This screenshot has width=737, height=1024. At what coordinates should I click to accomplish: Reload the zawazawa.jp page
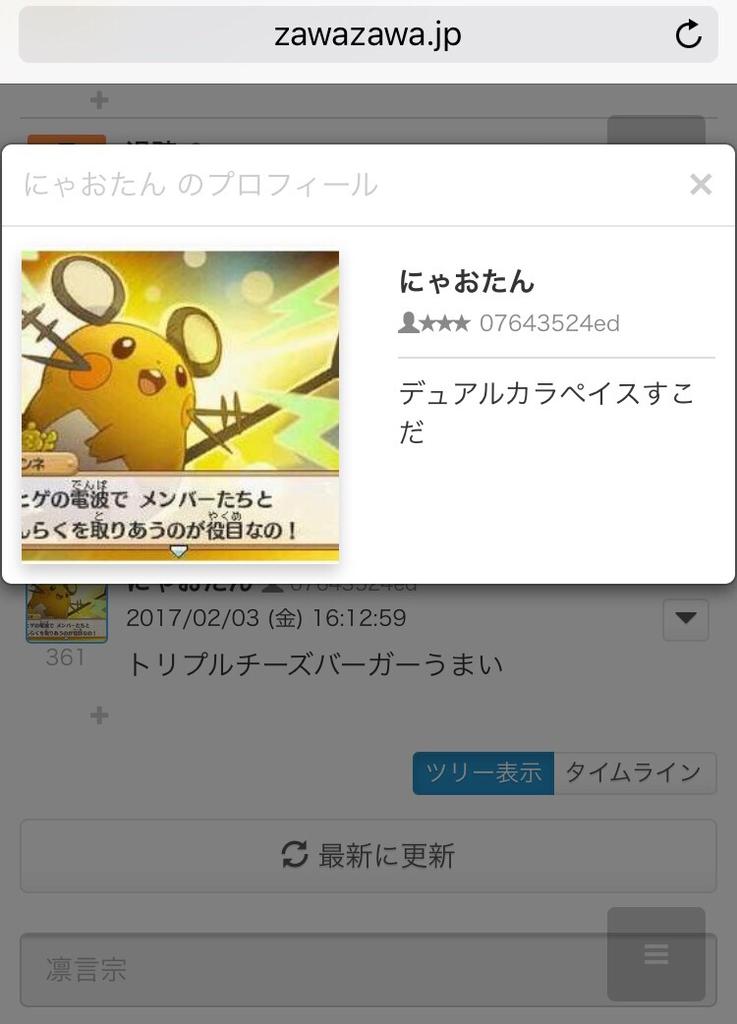tap(688, 36)
